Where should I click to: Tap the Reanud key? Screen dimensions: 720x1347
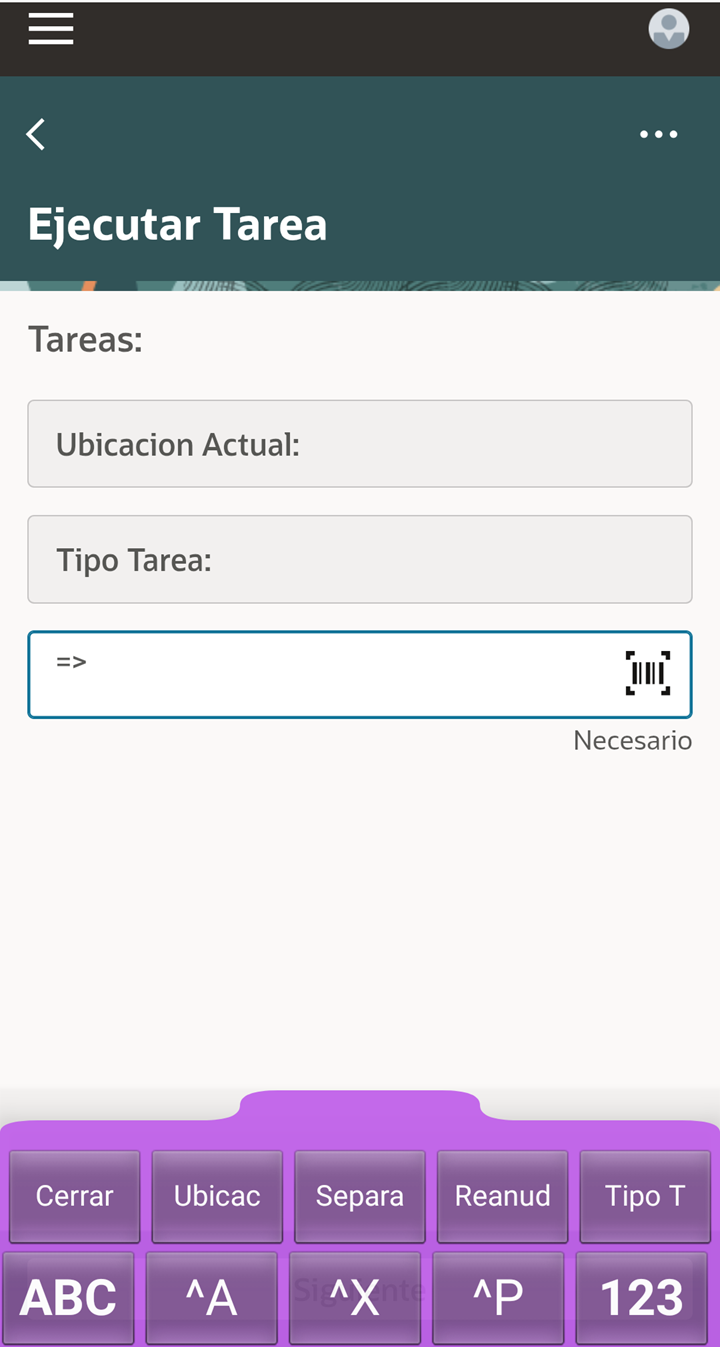(x=503, y=1196)
